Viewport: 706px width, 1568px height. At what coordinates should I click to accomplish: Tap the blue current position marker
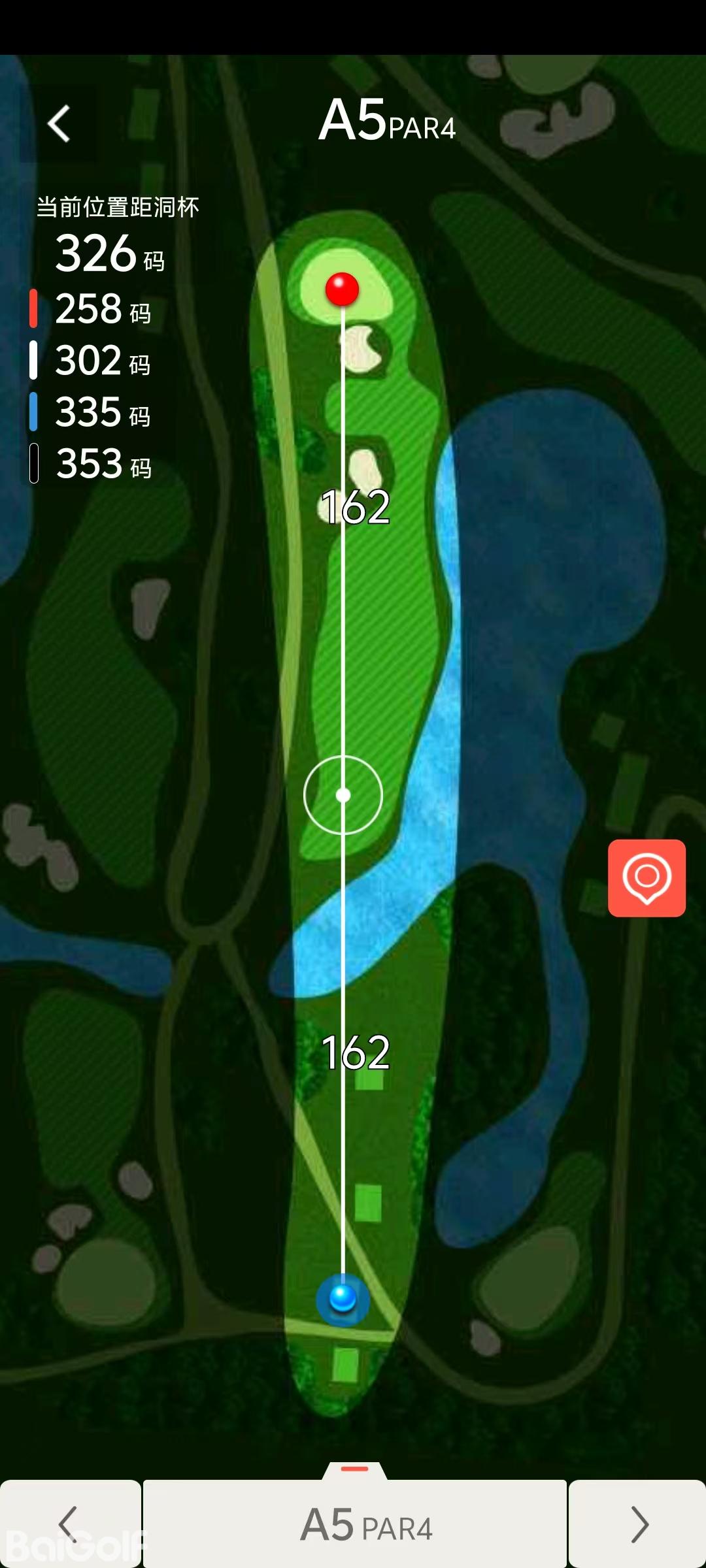343,1299
